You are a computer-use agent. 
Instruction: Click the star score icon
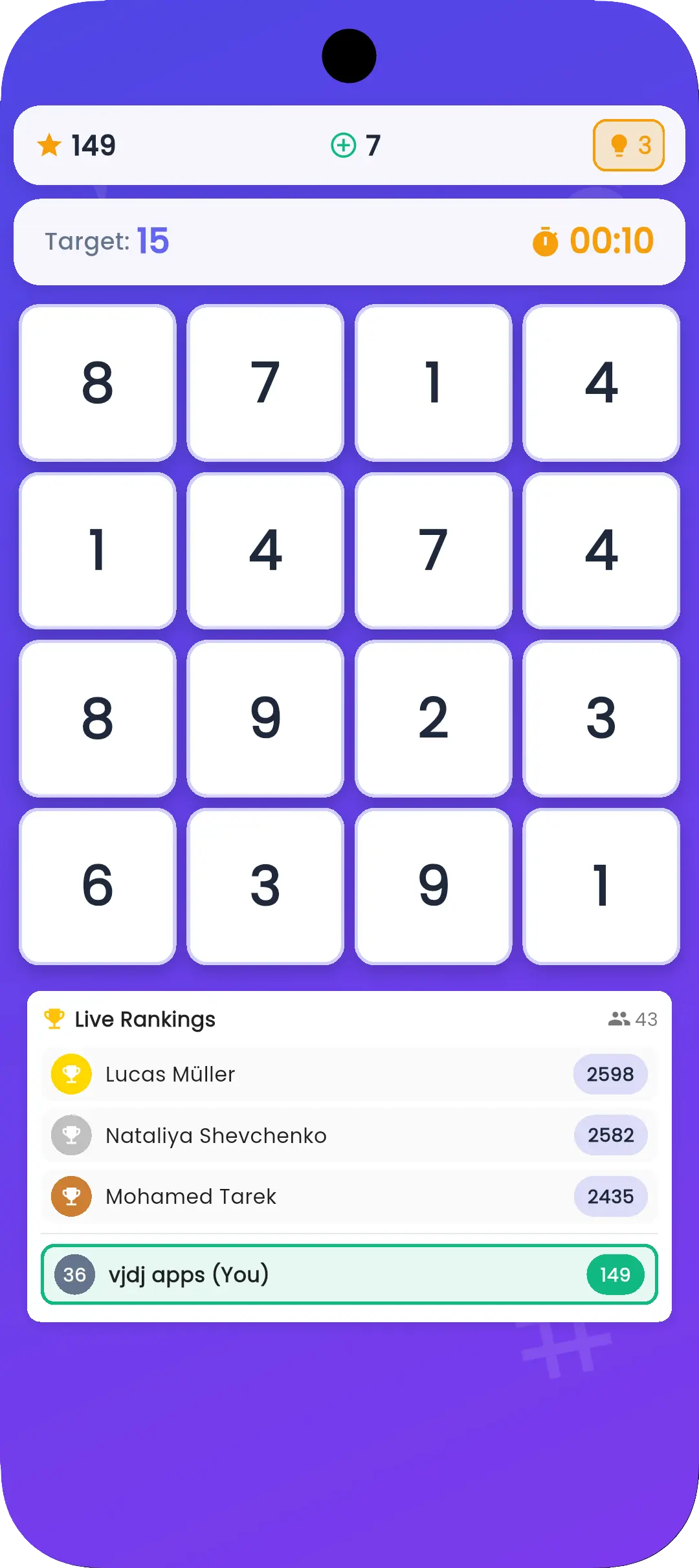tap(51, 145)
